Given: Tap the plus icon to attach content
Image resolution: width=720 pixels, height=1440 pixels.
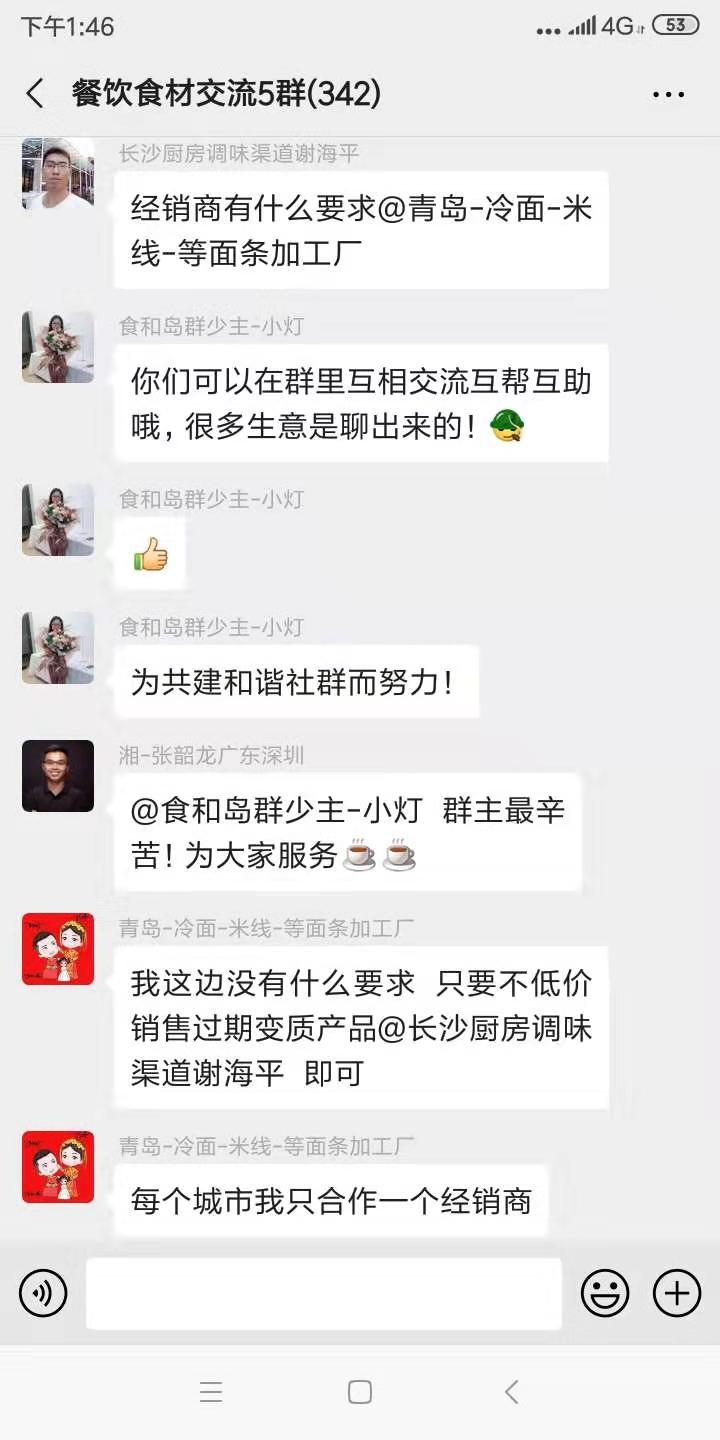Looking at the screenshot, I should coord(677,1293).
